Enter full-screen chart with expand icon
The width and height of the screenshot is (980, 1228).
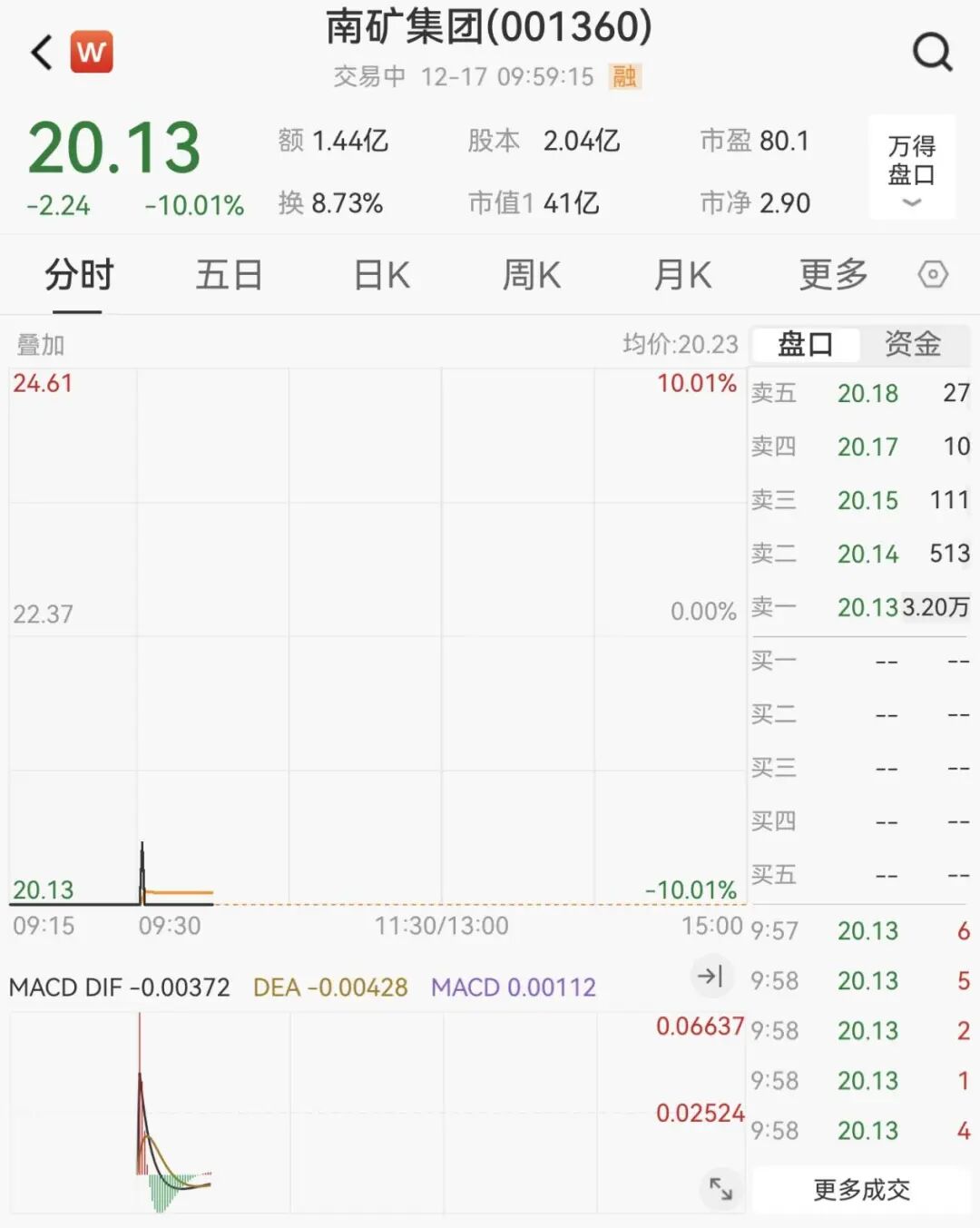pos(721,1188)
